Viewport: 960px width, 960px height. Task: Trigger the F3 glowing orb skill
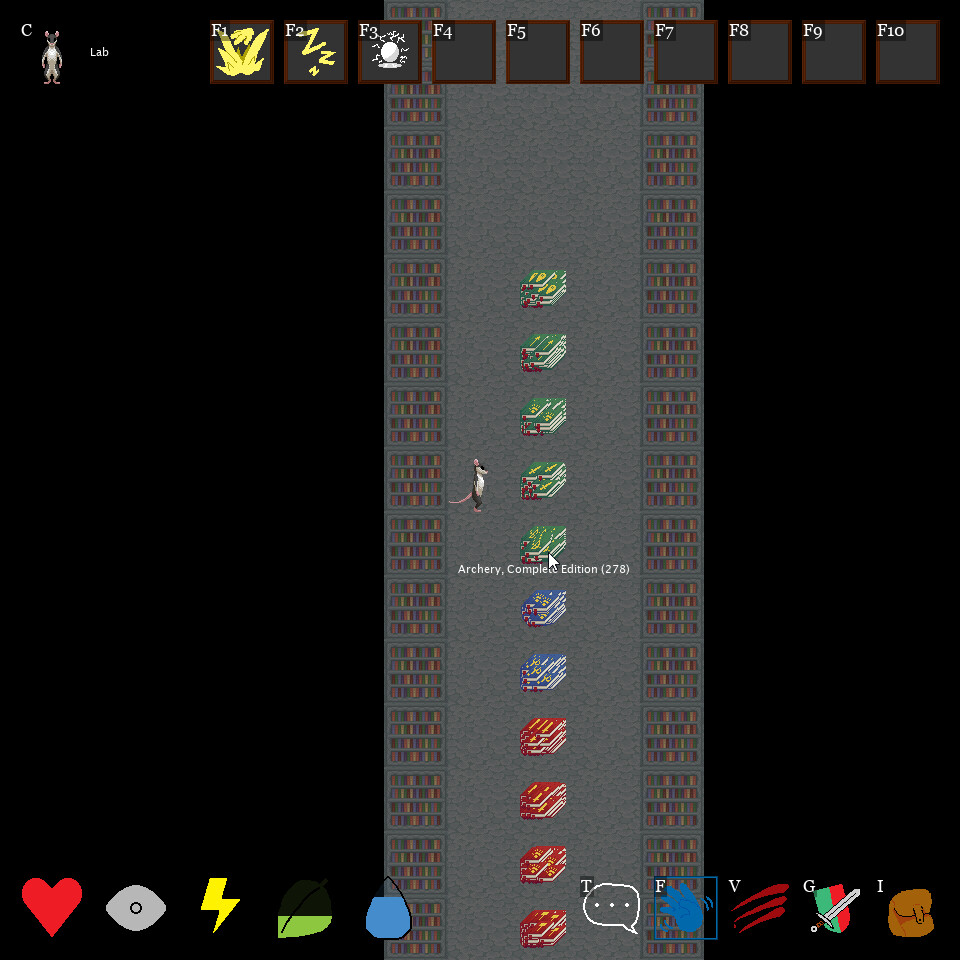coord(390,52)
